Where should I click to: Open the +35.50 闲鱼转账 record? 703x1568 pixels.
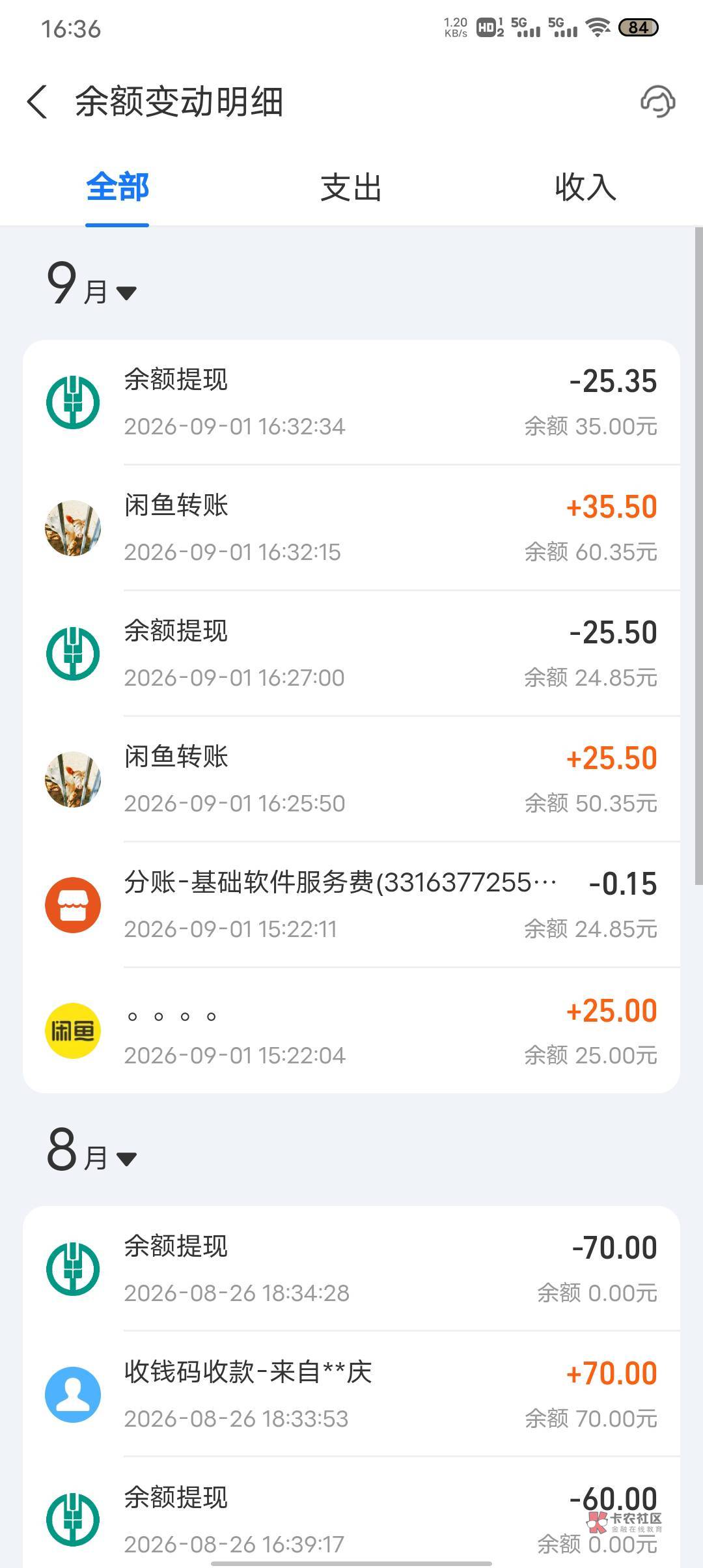pos(351,528)
